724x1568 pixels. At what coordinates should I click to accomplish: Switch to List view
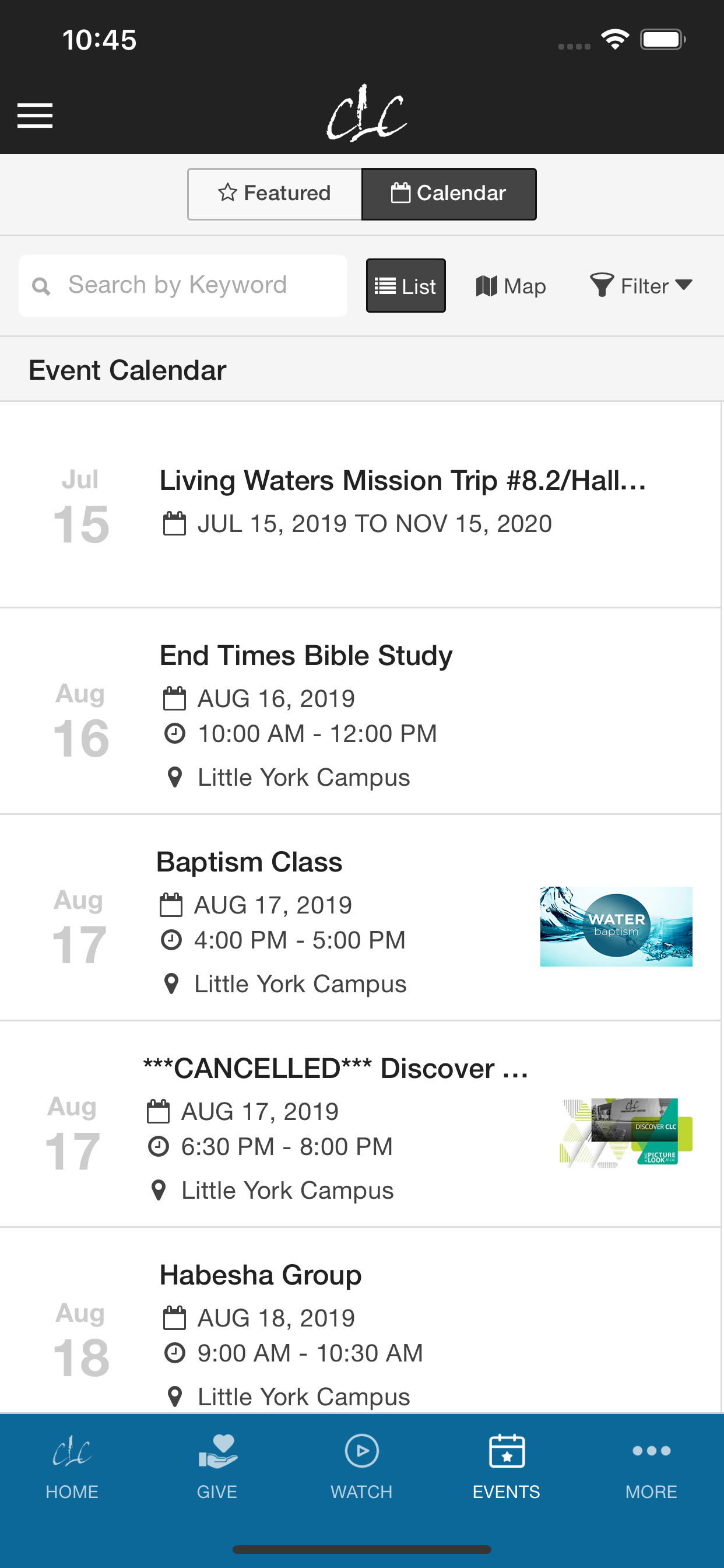click(x=405, y=285)
